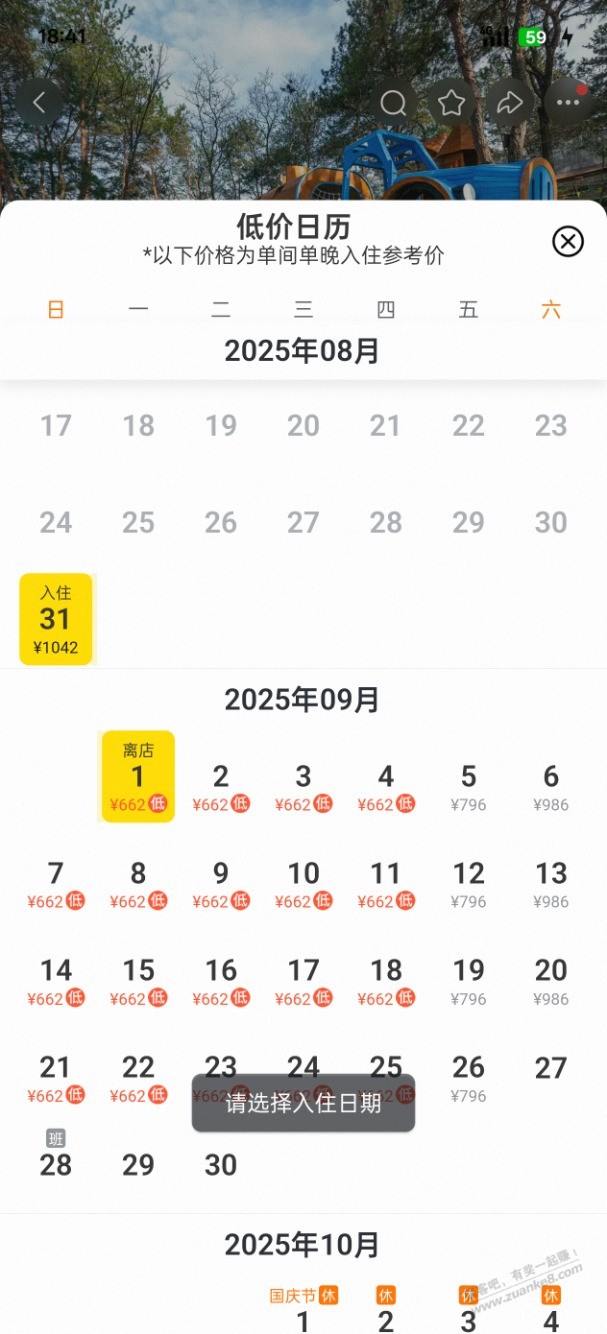Viewport: 607px width, 1334px height.
Task: Go back using the top arrow
Action: 40,102
